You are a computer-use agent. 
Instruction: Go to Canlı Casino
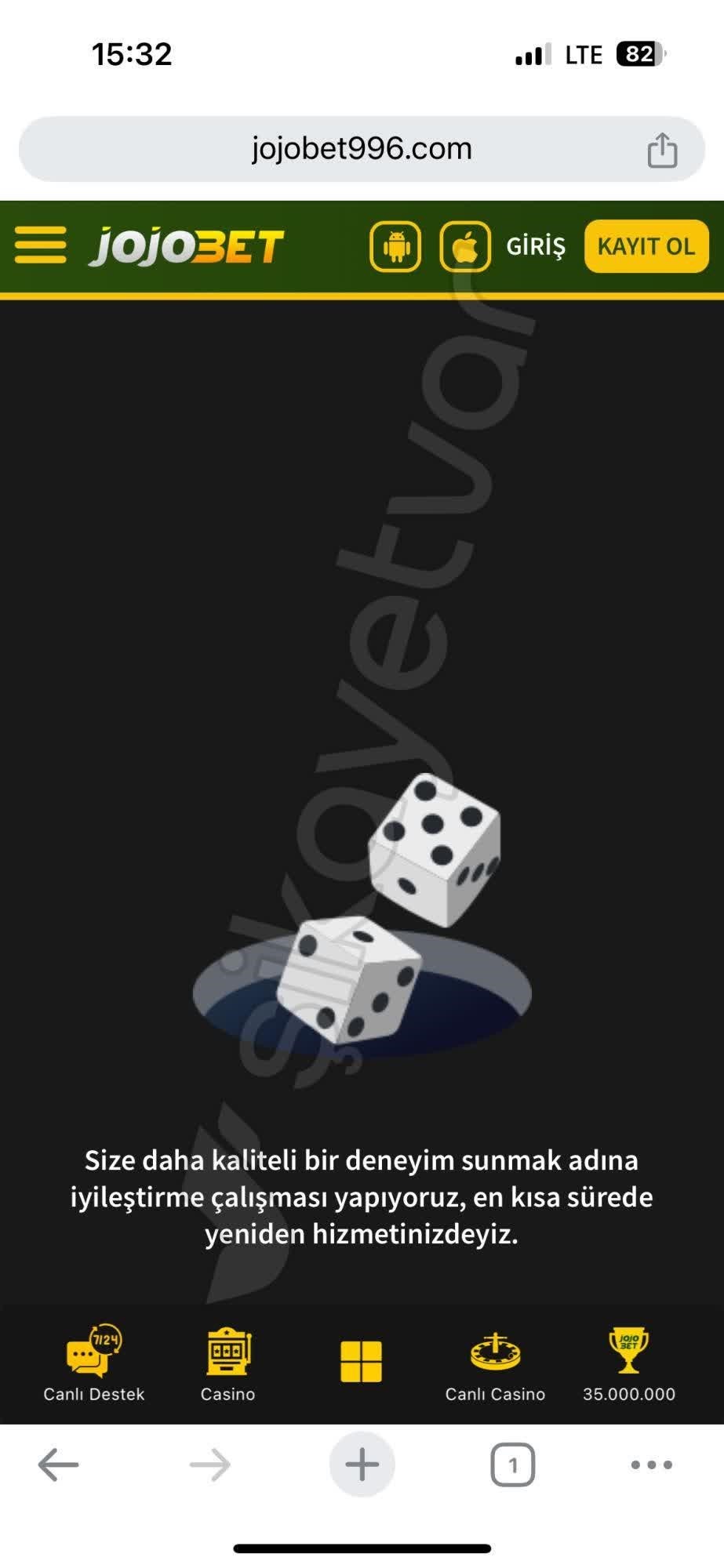[495, 1364]
